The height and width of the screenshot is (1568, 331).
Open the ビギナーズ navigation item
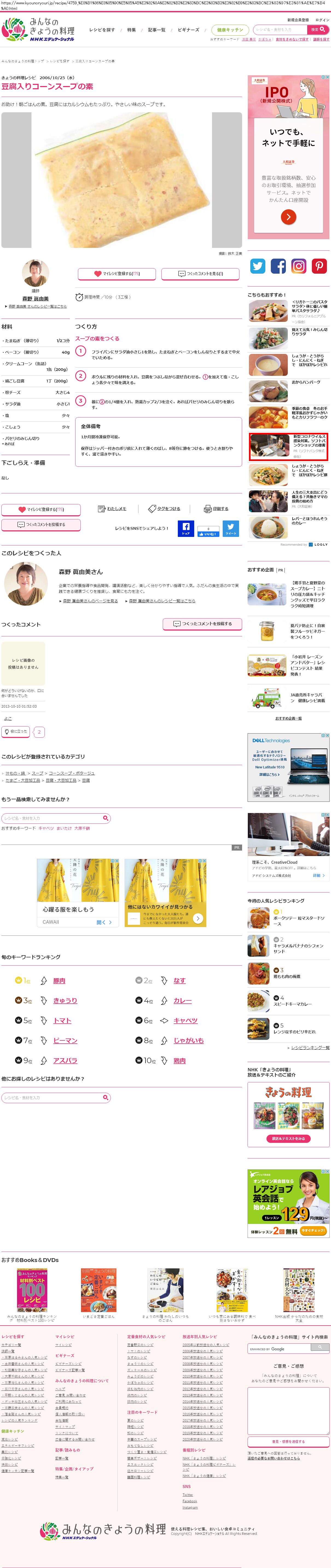pos(188,29)
